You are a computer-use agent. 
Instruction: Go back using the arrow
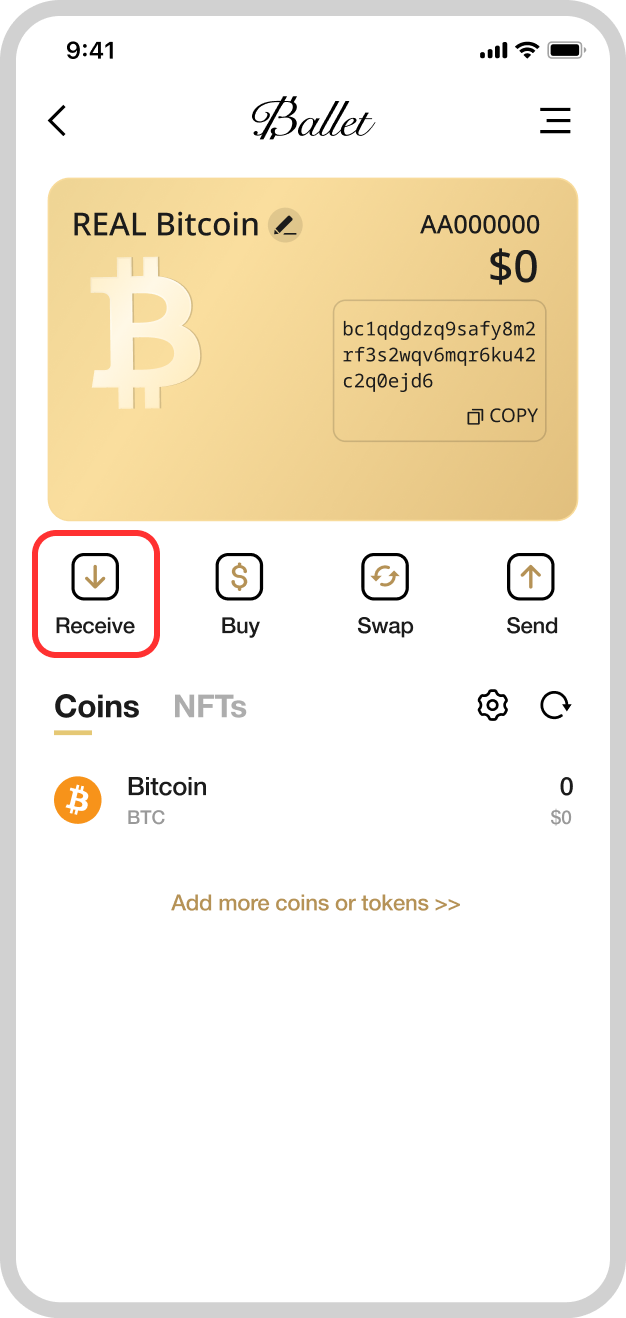point(57,121)
